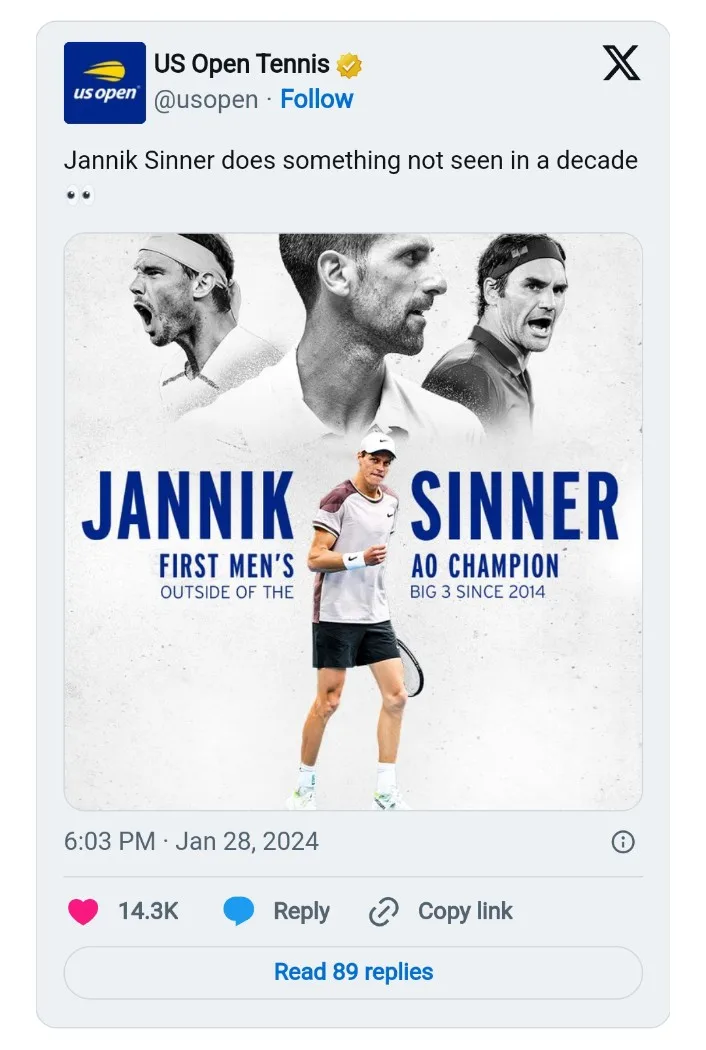
Task: Reply to the US Open tweet
Action: pos(277,911)
